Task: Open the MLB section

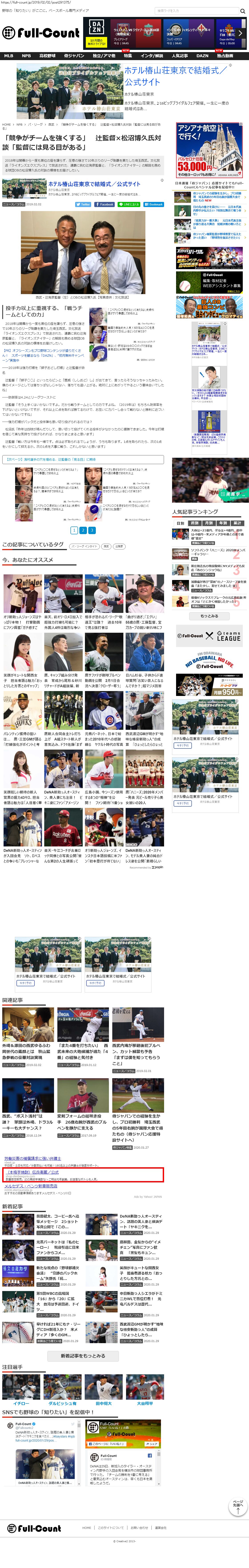Action: click(8, 55)
